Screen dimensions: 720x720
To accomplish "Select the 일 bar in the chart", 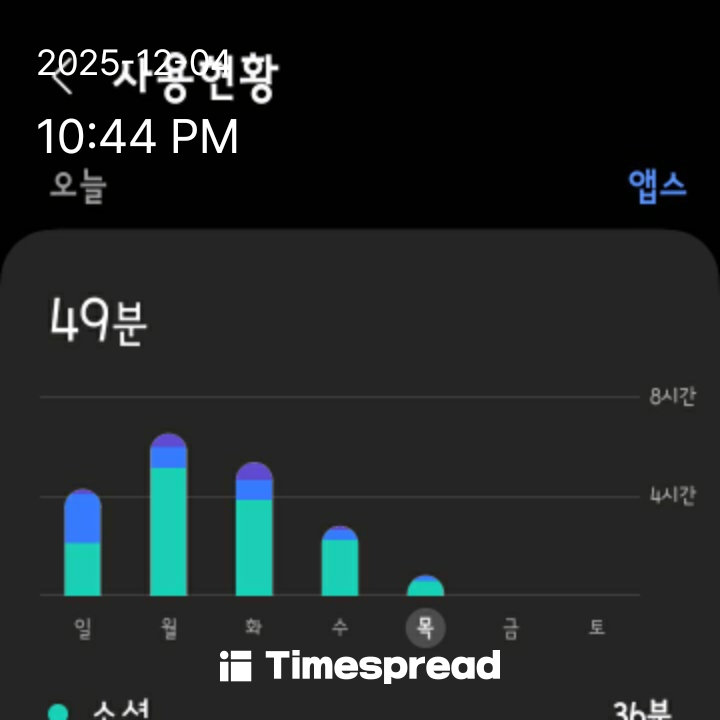I will [83, 545].
